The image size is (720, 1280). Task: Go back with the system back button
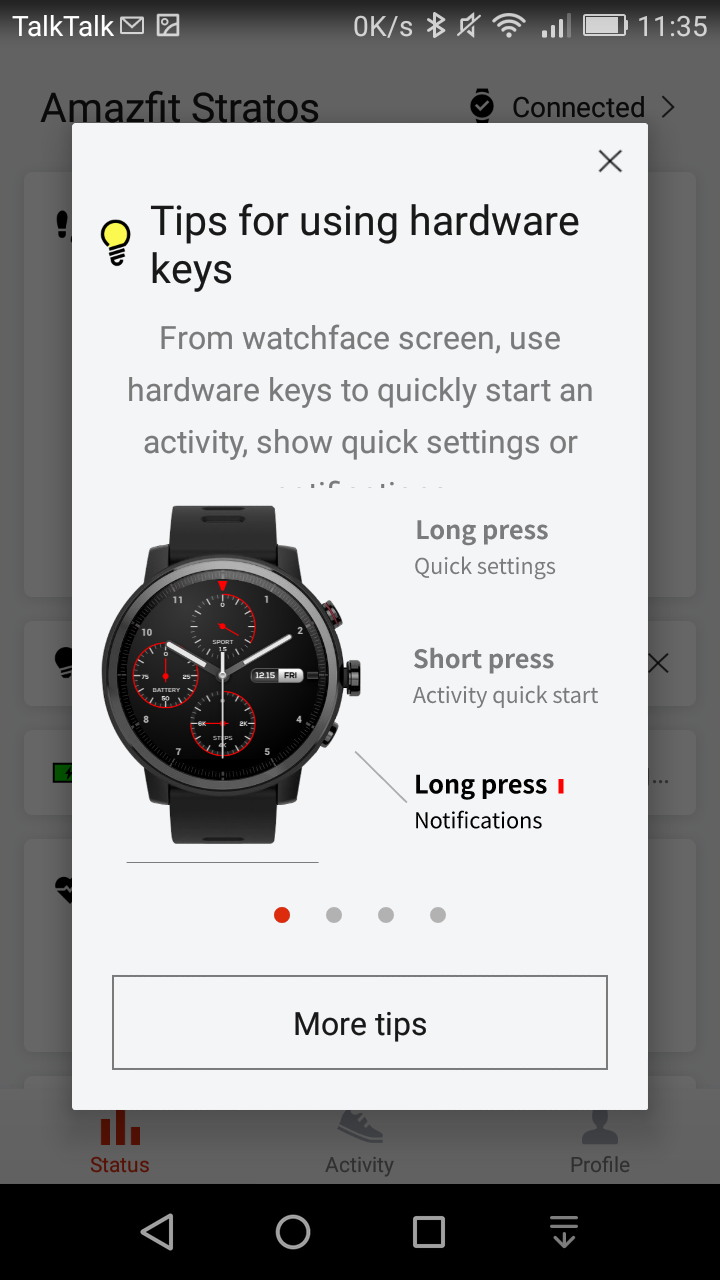157,1232
